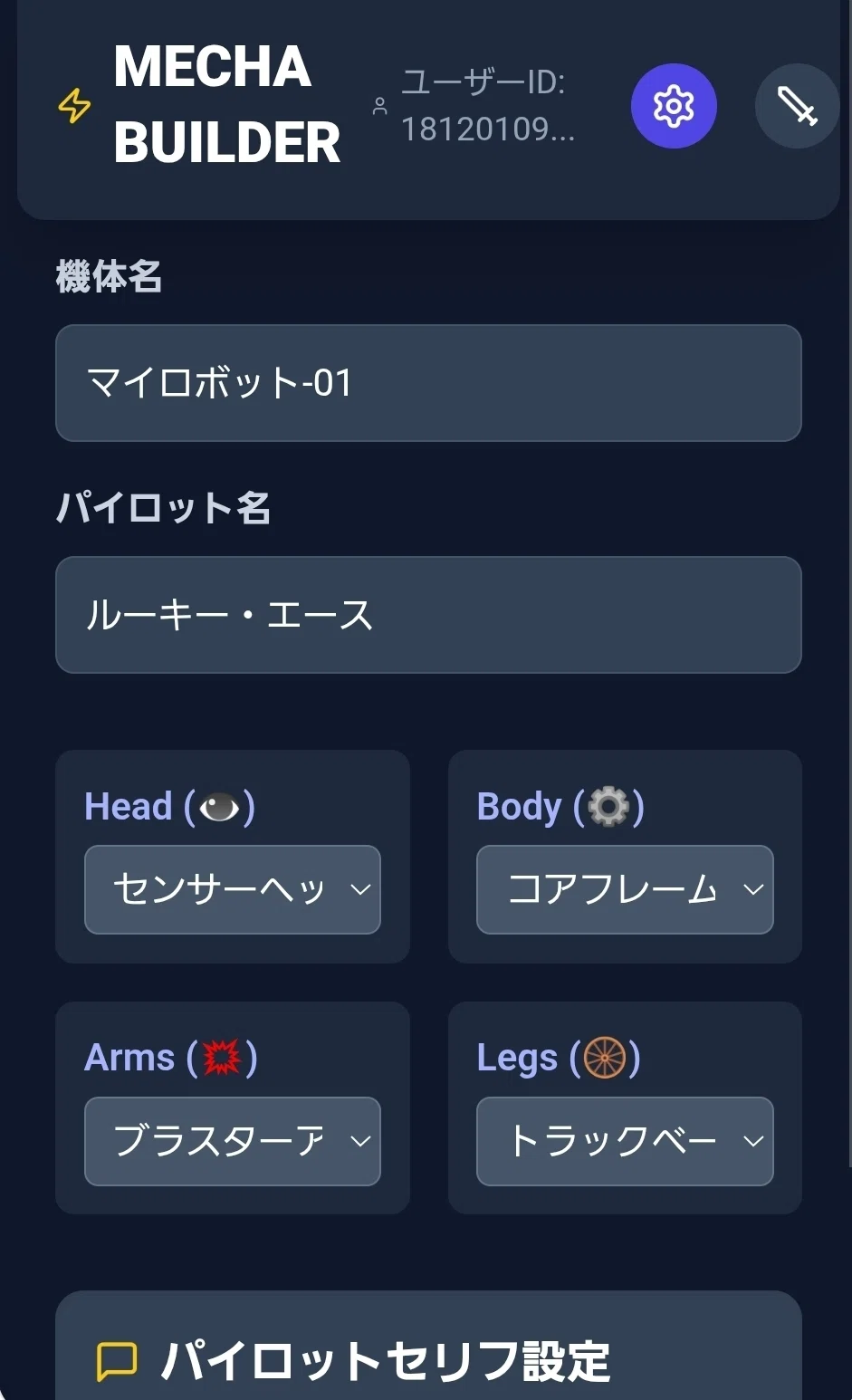Edit the 機体名 text field
The height and width of the screenshot is (1400, 852).
428,383
